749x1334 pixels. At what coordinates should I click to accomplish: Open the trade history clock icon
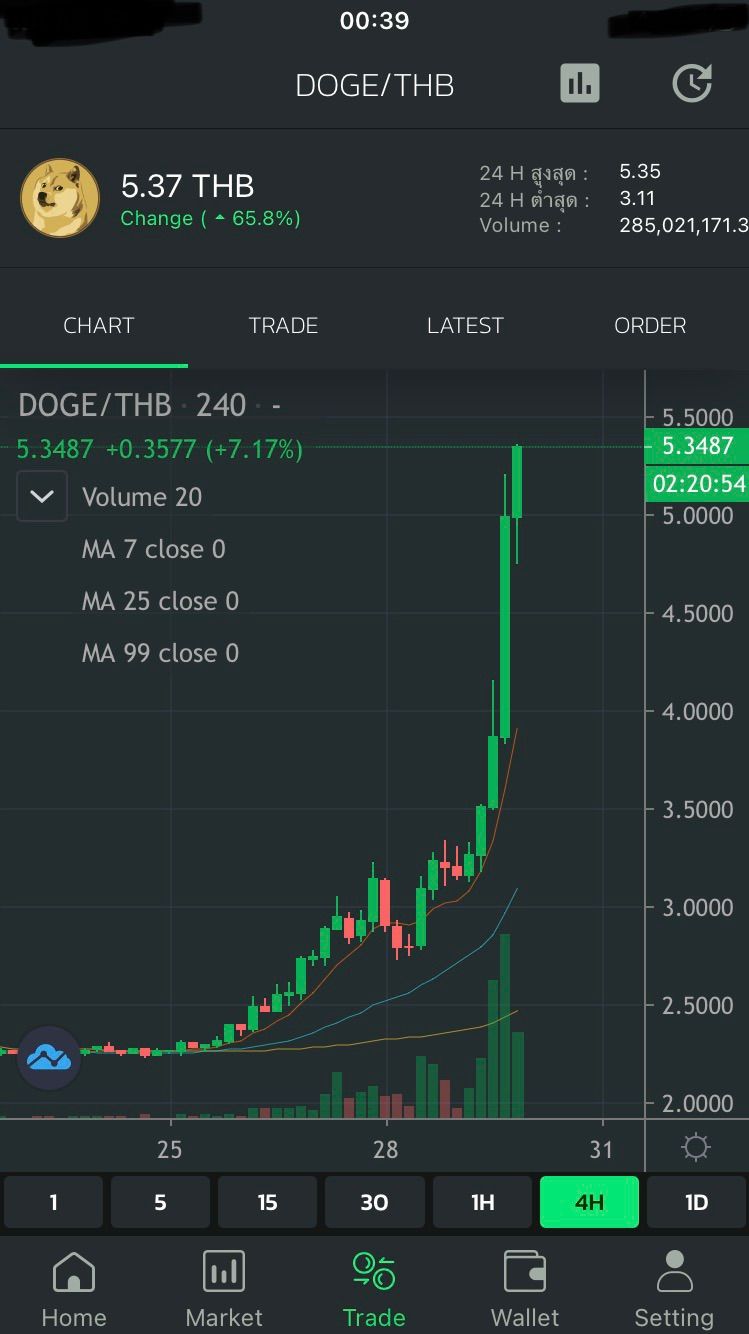[693, 83]
